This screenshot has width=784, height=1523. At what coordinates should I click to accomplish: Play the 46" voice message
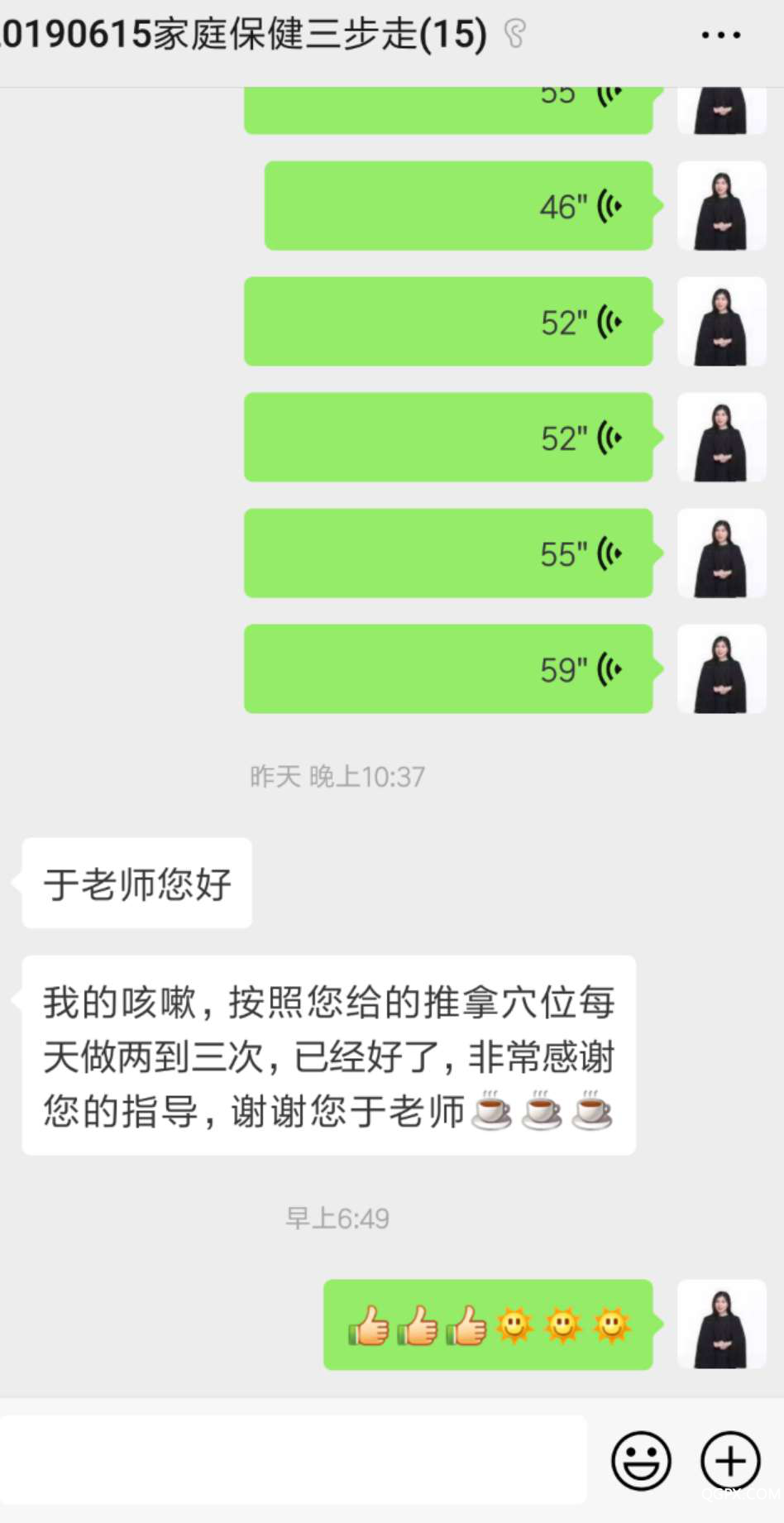click(x=458, y=206)
